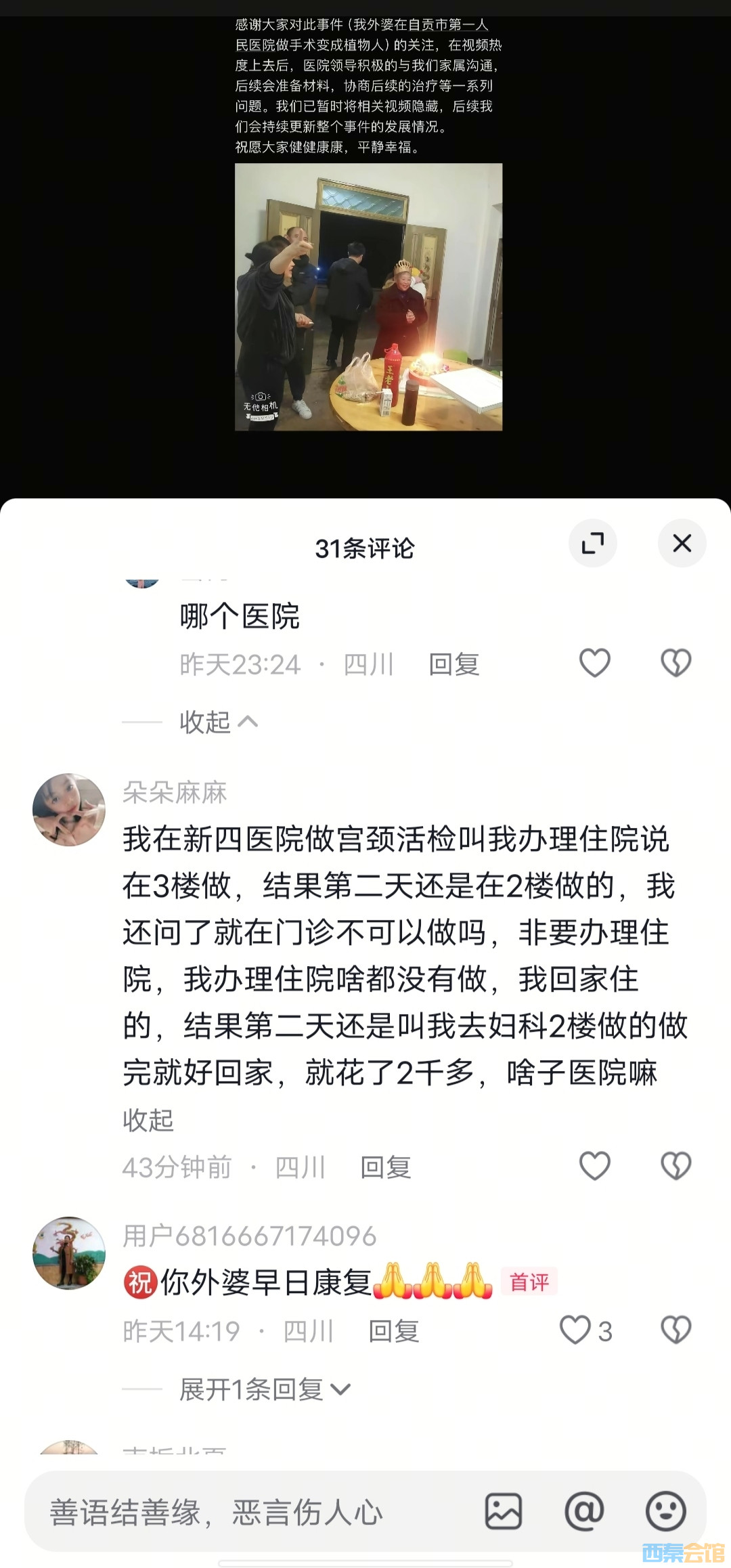Reply to 用户6816667174096's comment
Image resolution: width=731 pixels, height=1568 pixels.
393,1331
